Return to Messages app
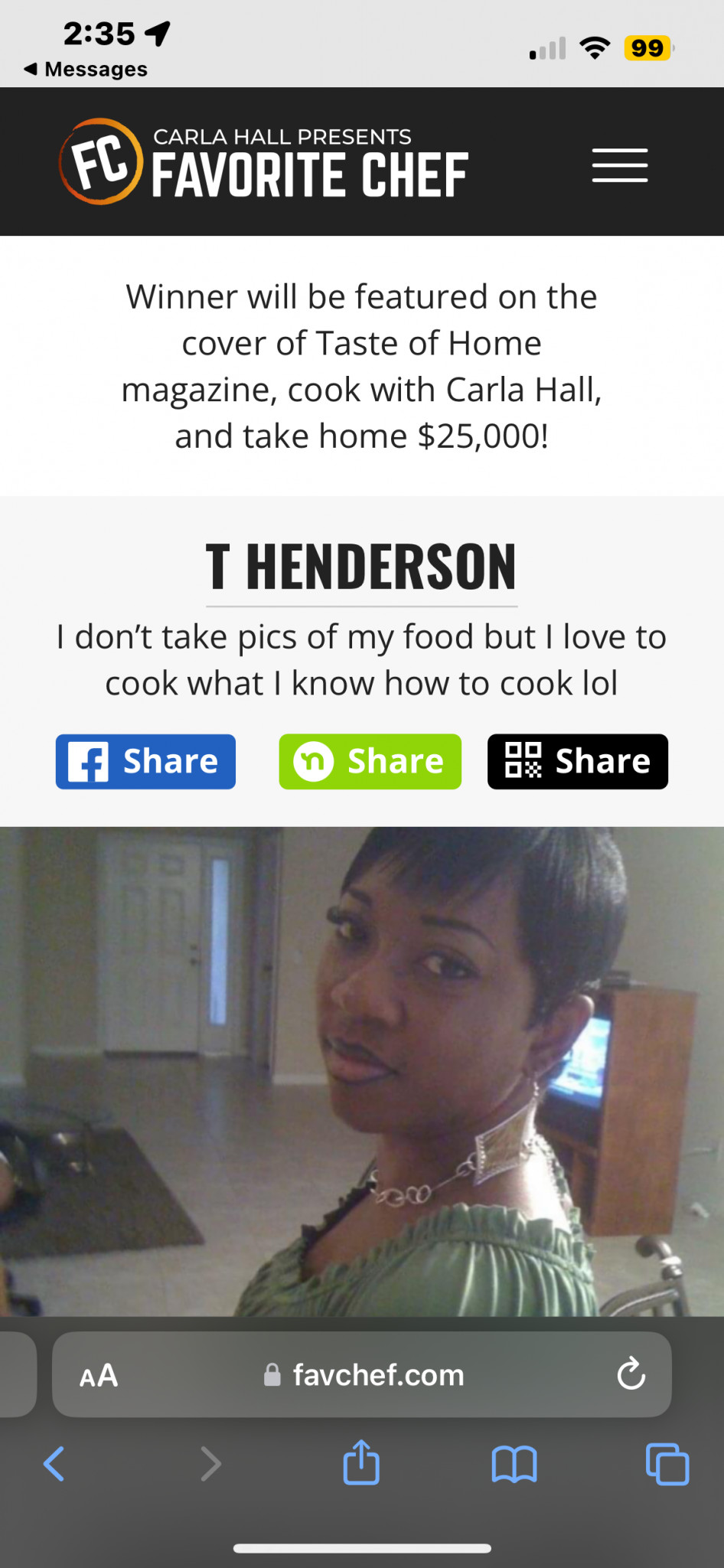 pos(85,69)
